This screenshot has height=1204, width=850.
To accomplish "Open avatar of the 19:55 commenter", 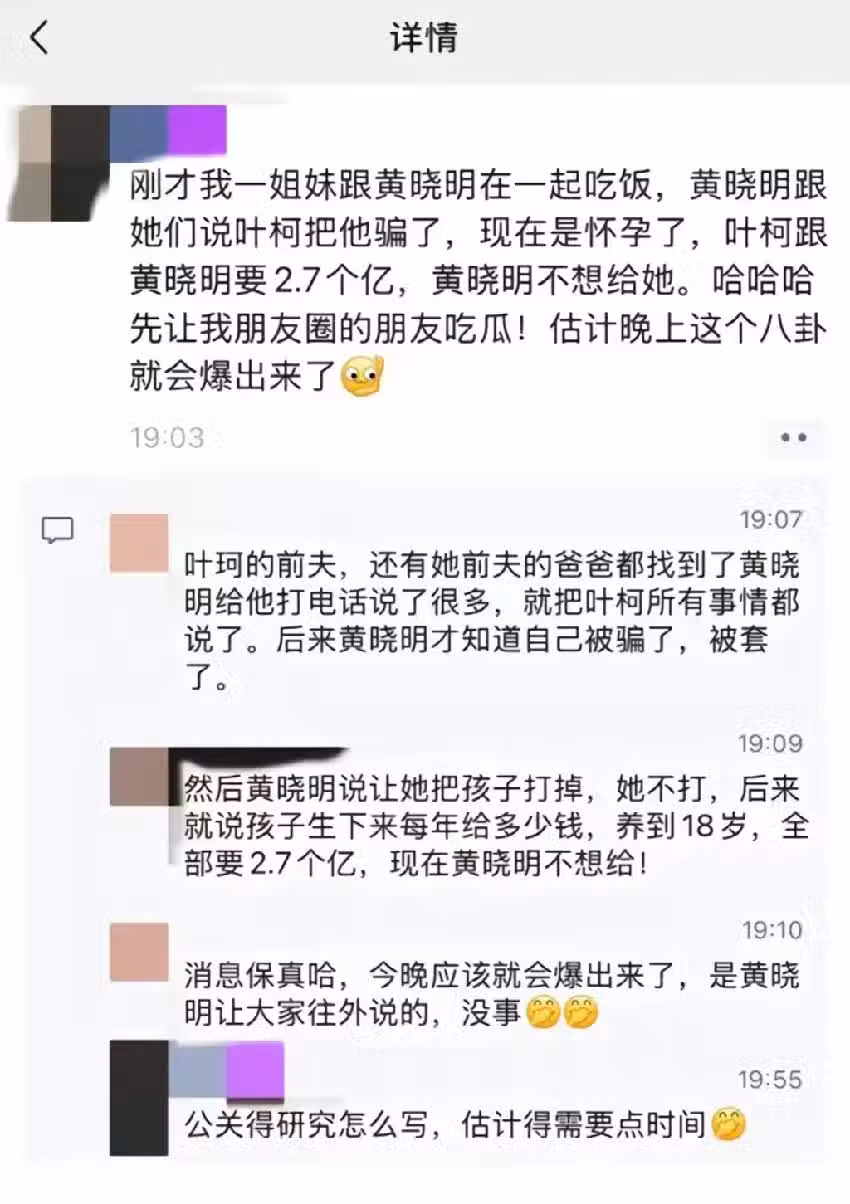I will click(x=139, y=1097).
